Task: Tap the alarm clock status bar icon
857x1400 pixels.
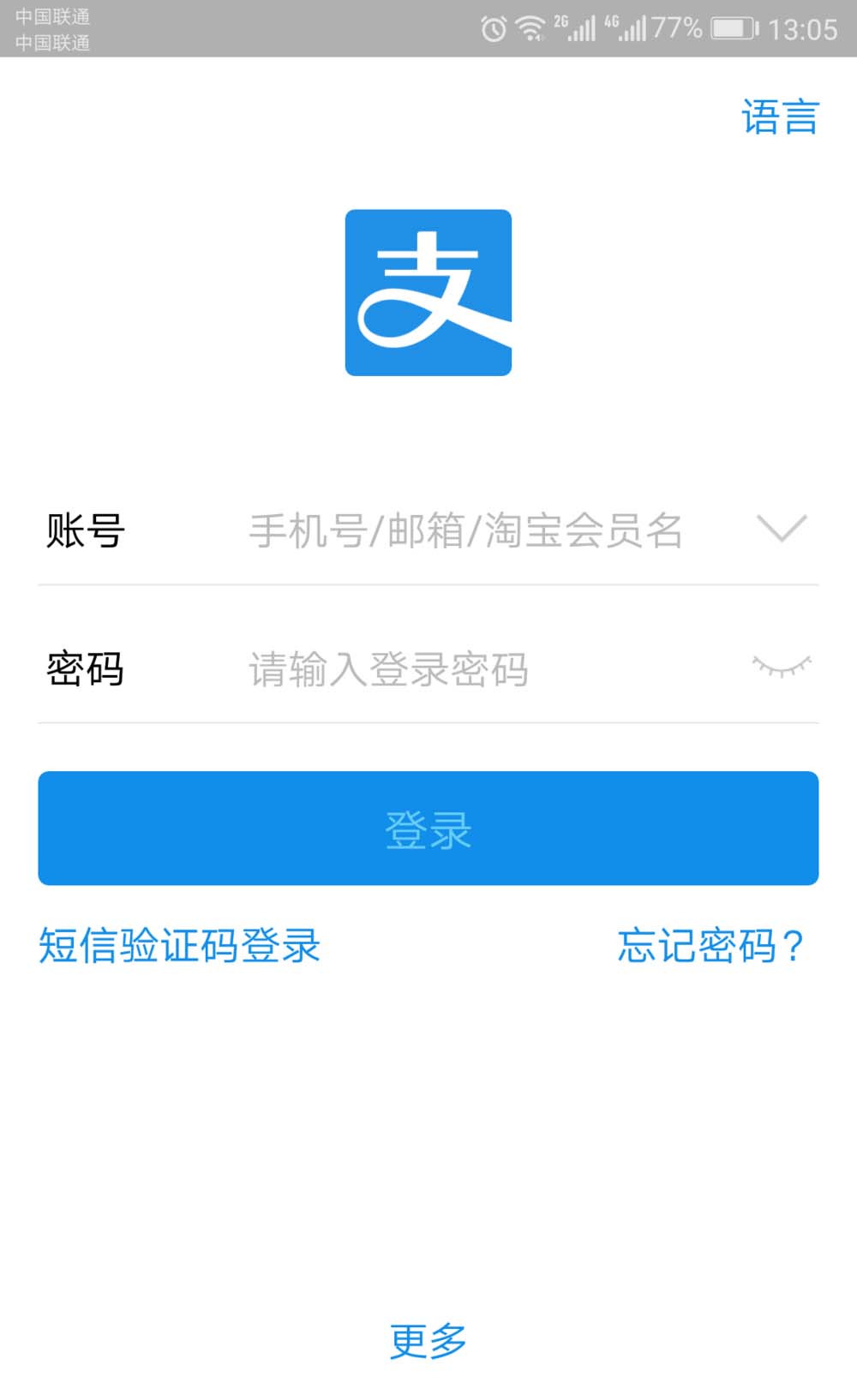Action: point(493,28)
